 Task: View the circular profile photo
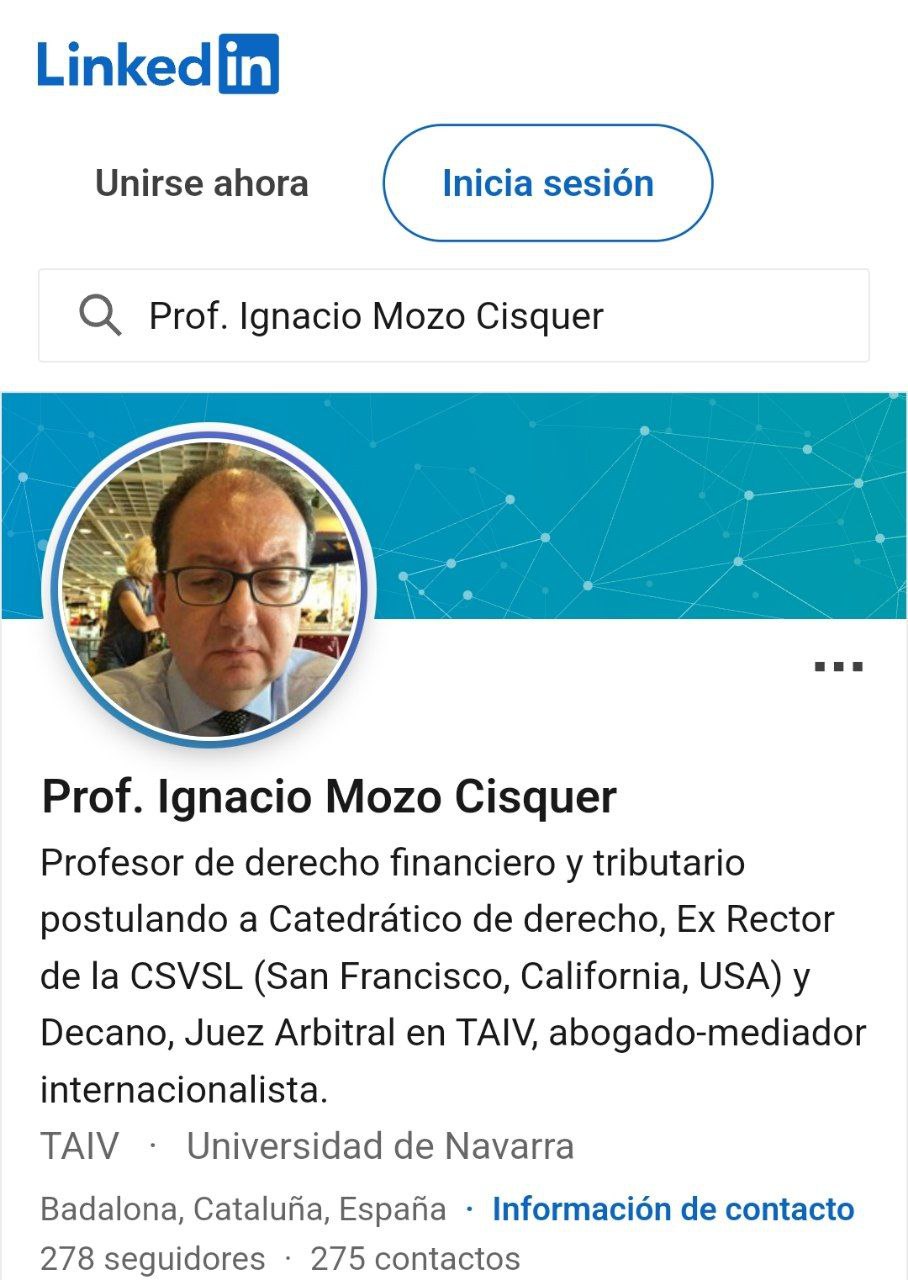tap(208, 588)
